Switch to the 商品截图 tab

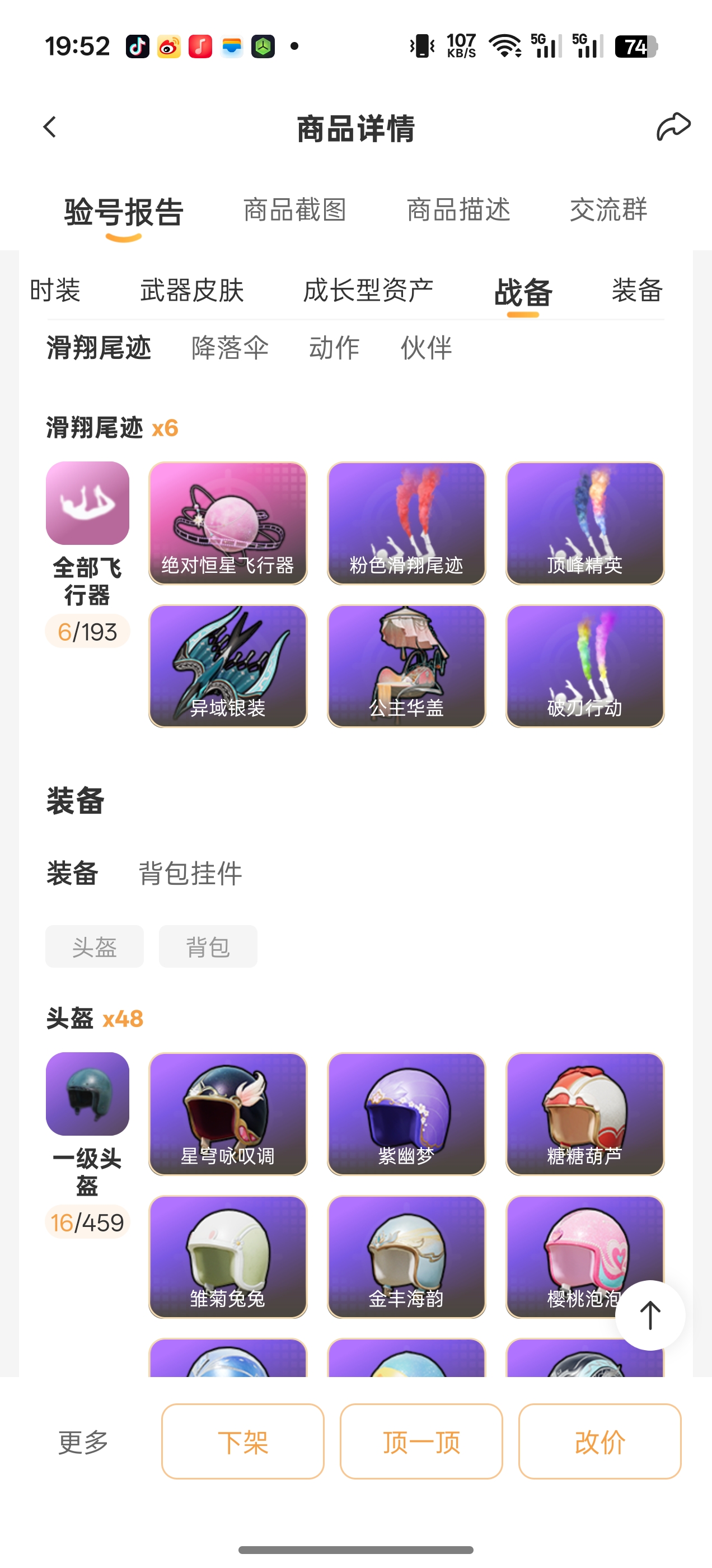294,211
